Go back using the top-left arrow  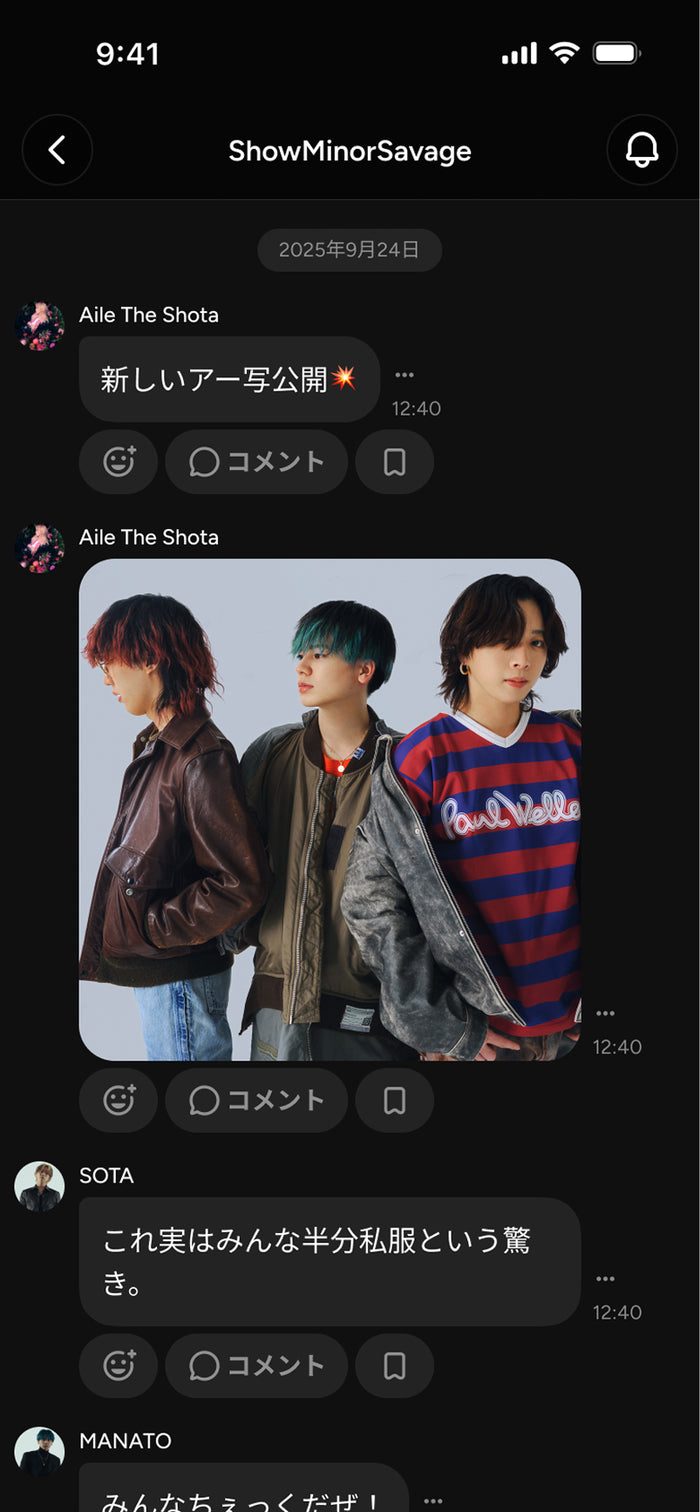[x=57, y=150]
